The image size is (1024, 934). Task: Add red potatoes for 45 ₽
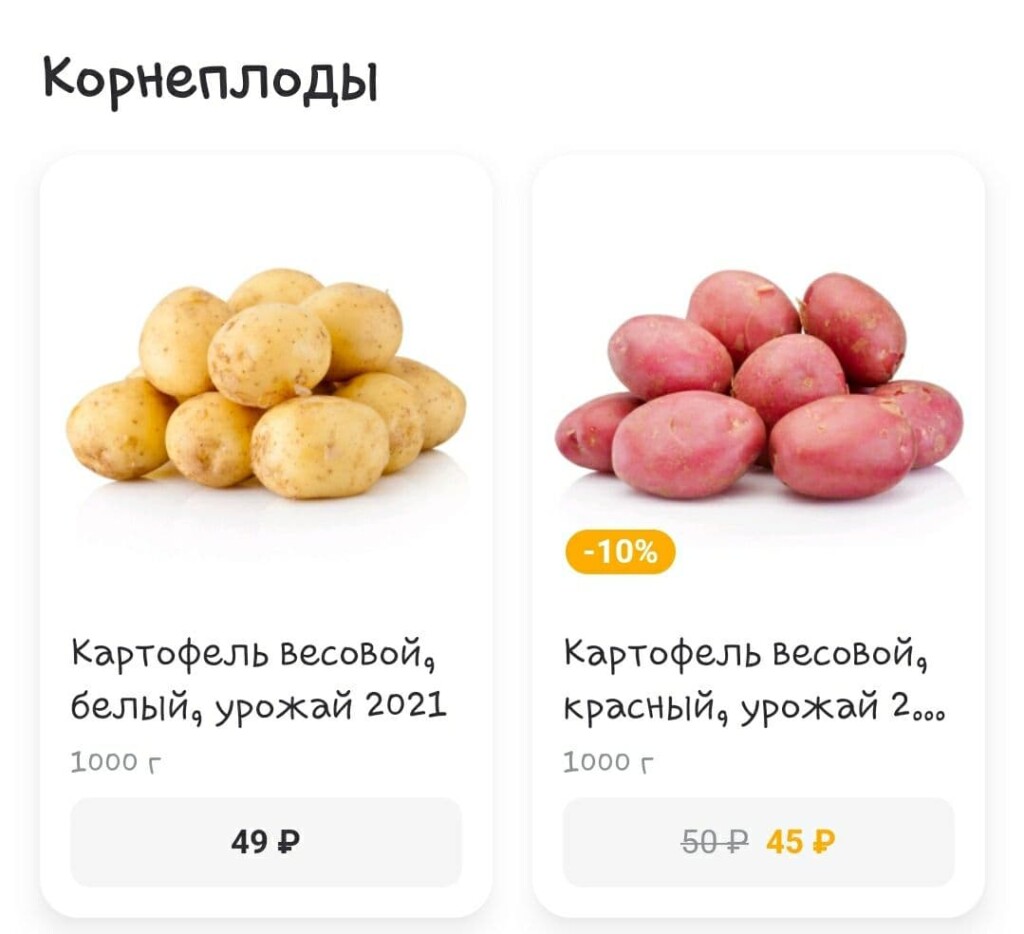coord(758,842)
